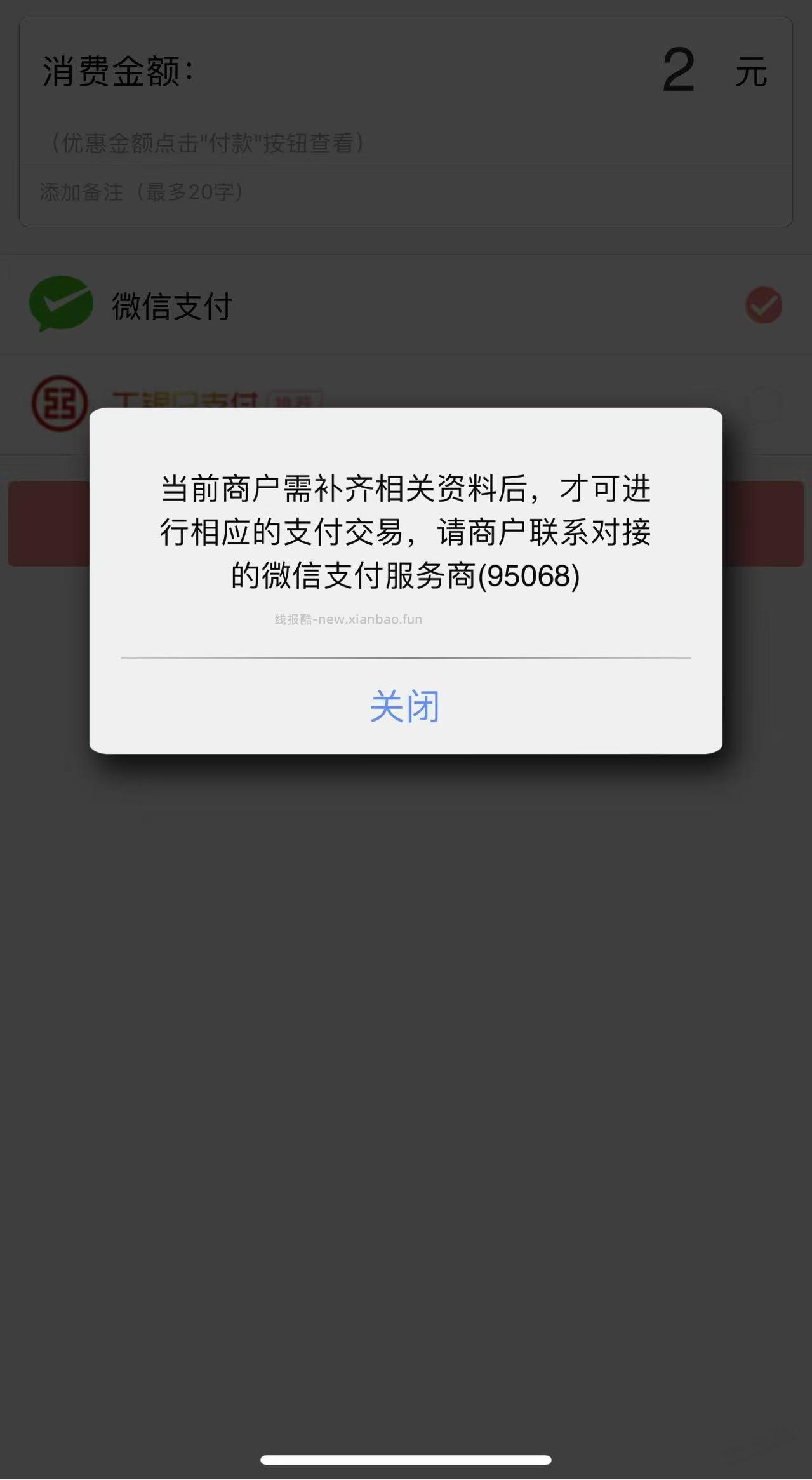Tap the 消费金额 amount label
The image size is (812, 1480).
(x=117, y=71)
